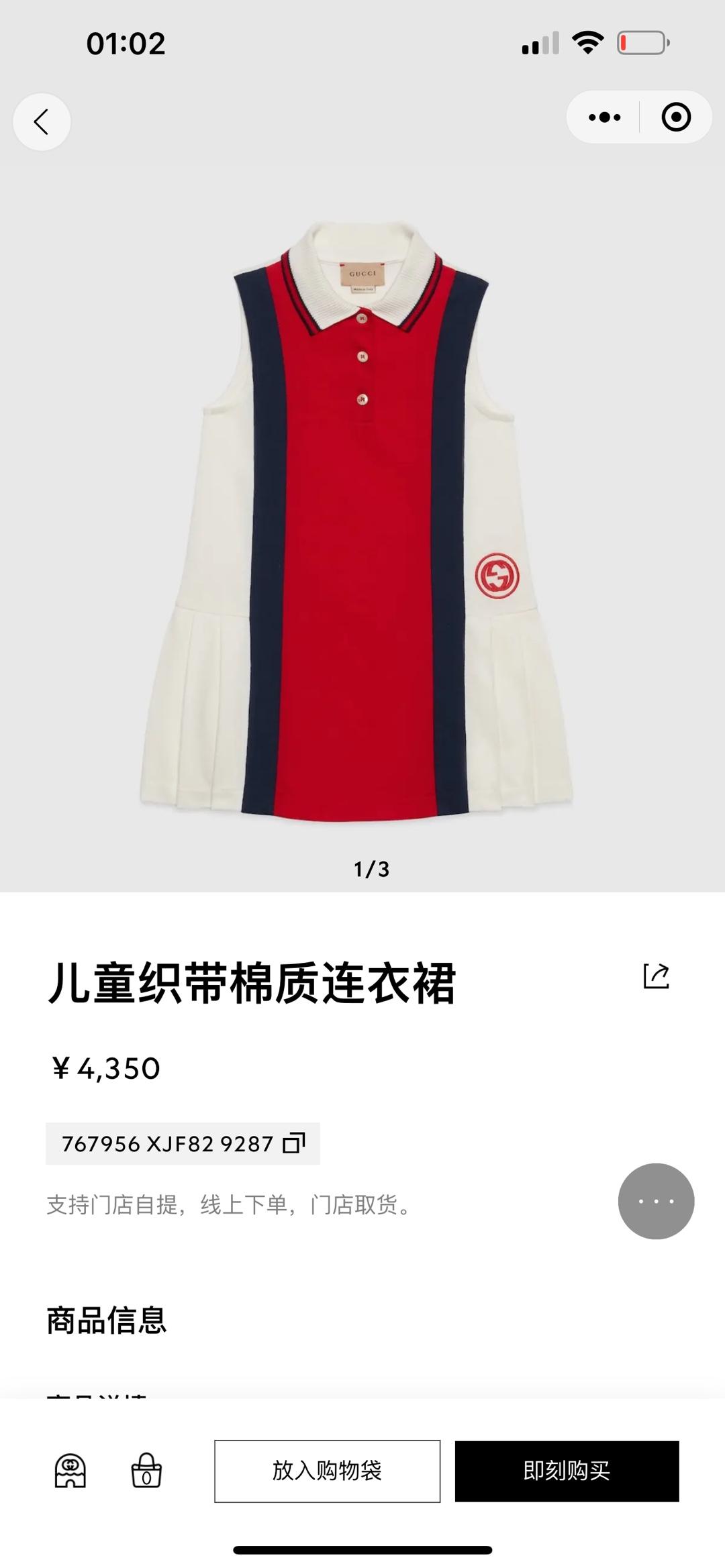Close the mini program with the circle button
Viewport: 725px width, 1568px height.
675,117
